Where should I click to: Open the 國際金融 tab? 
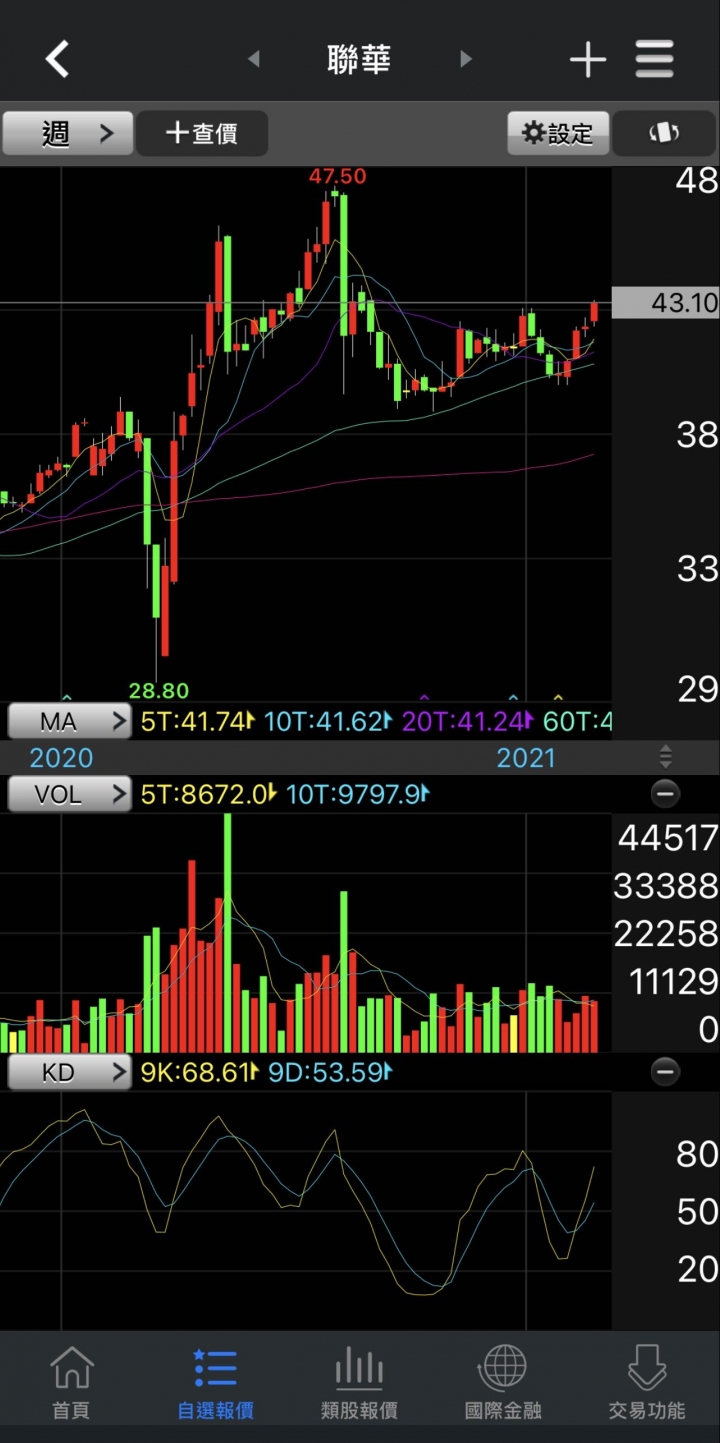pyautogui.click(x=503, y=1382)
